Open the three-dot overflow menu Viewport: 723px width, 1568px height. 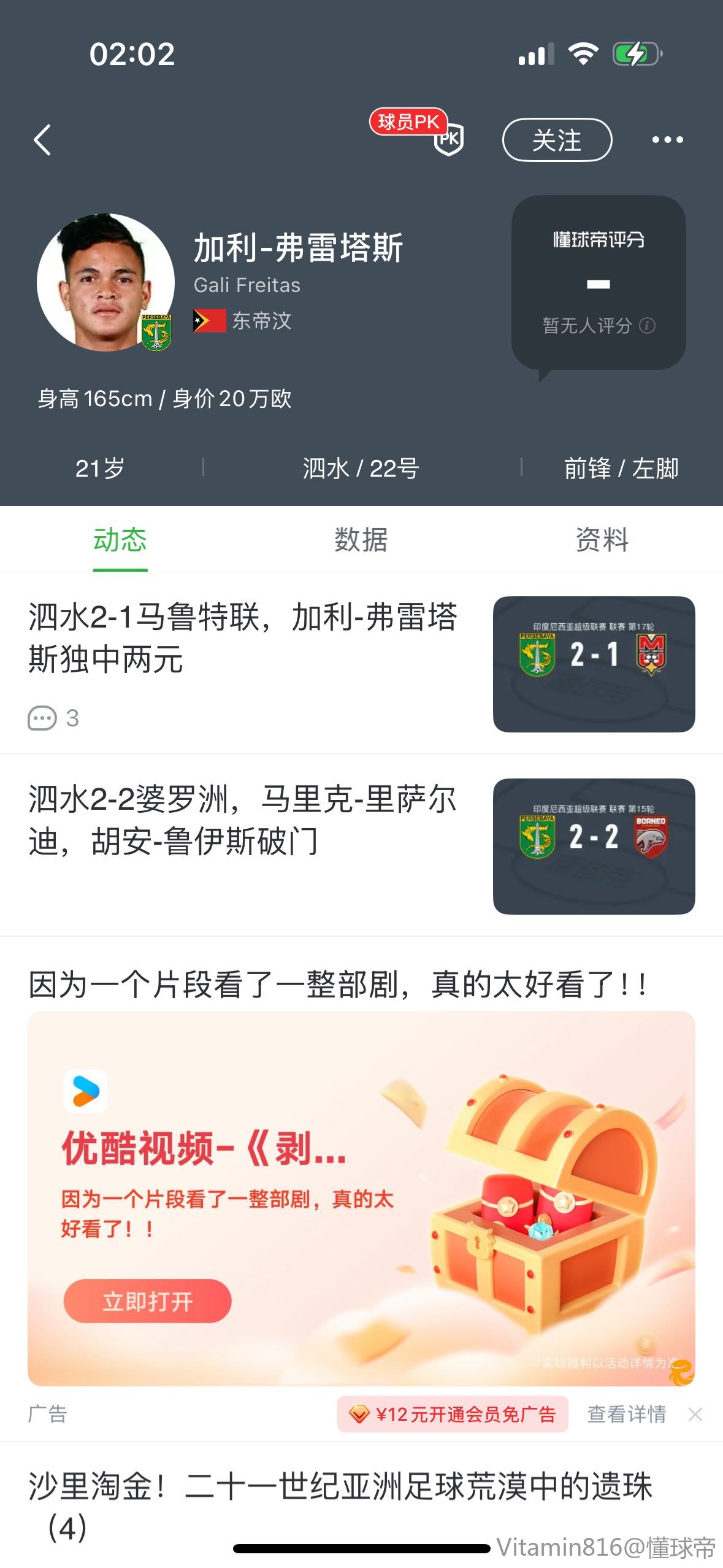667,140
